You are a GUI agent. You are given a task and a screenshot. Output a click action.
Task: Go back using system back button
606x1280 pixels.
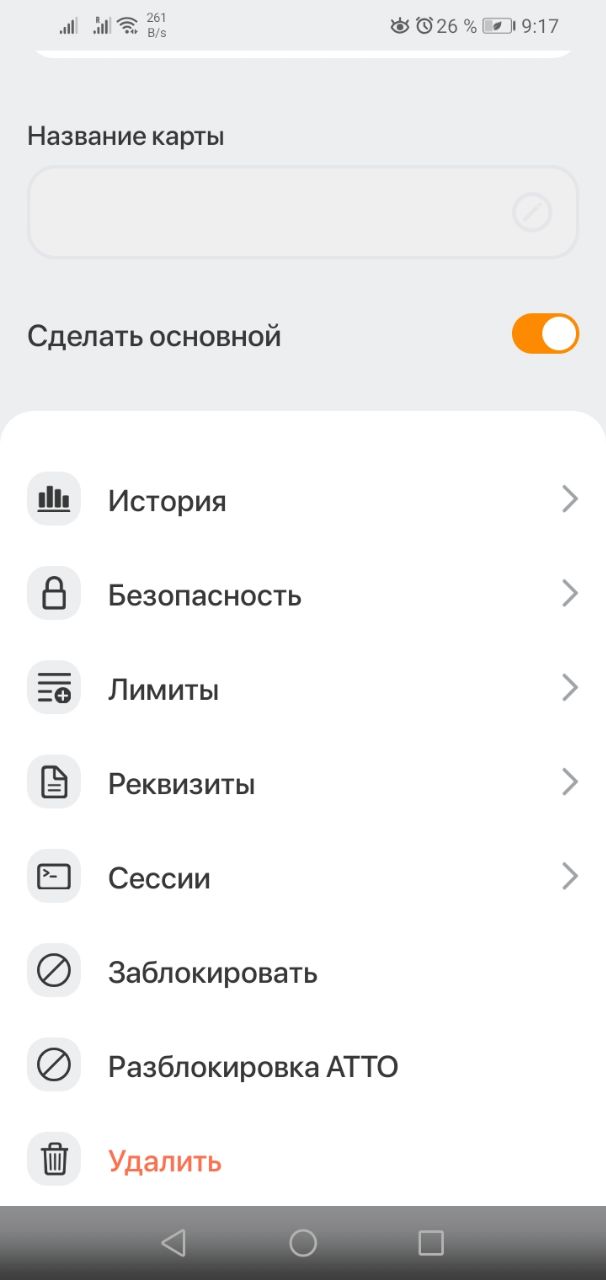[x=173, y=1243]
